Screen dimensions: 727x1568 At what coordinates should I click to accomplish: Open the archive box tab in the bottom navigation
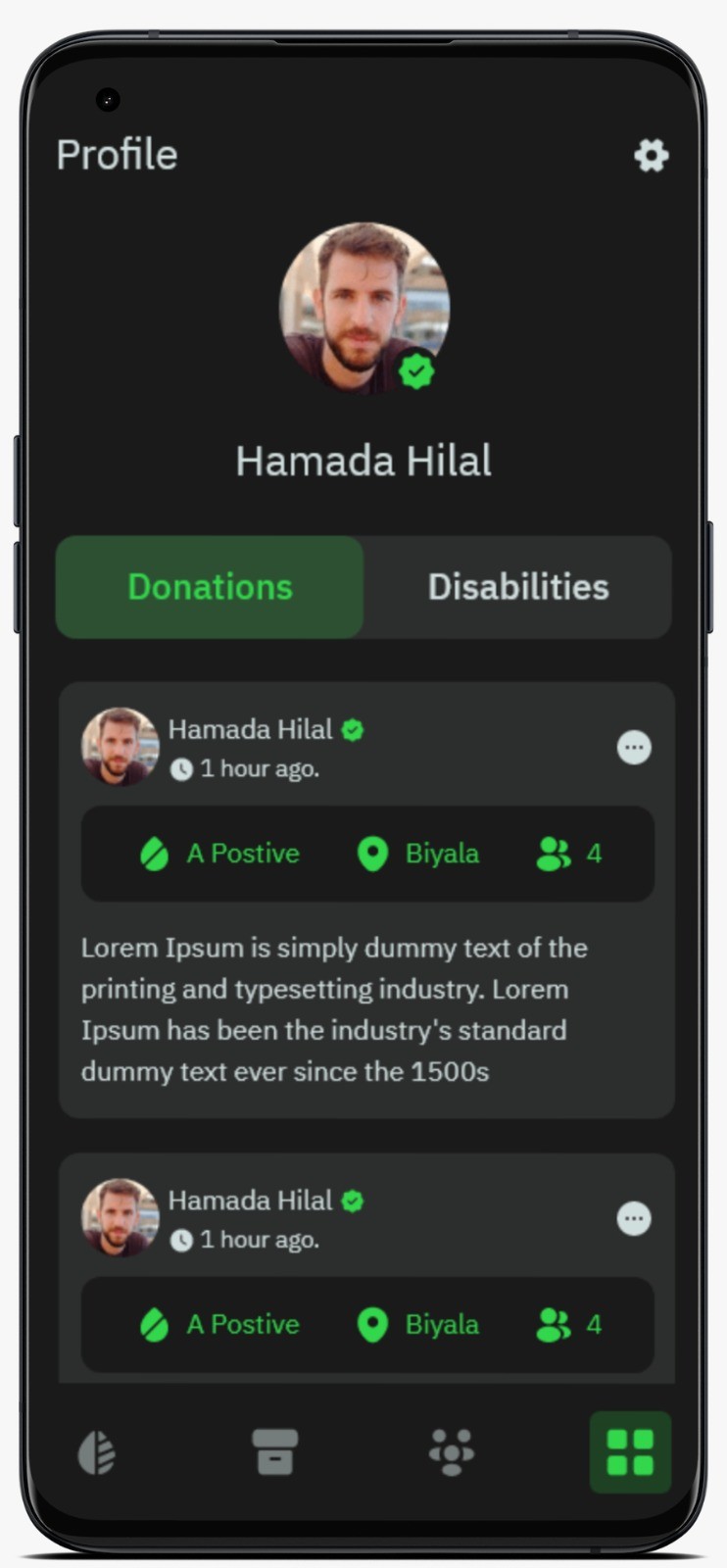point(274,1451)
